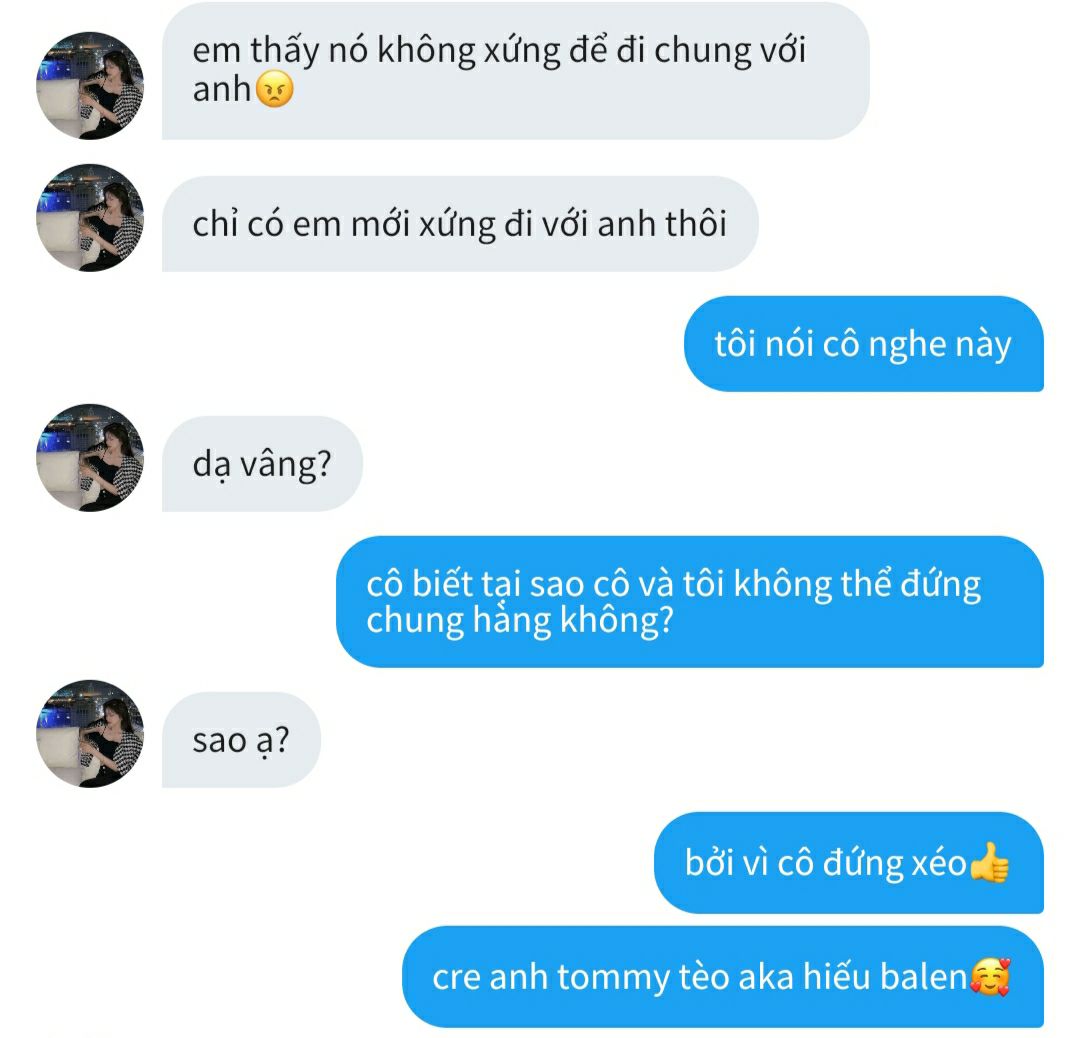Select avatar beside "em thấy nó không xứng" message
The image size is (1080, 1038).
90,85
